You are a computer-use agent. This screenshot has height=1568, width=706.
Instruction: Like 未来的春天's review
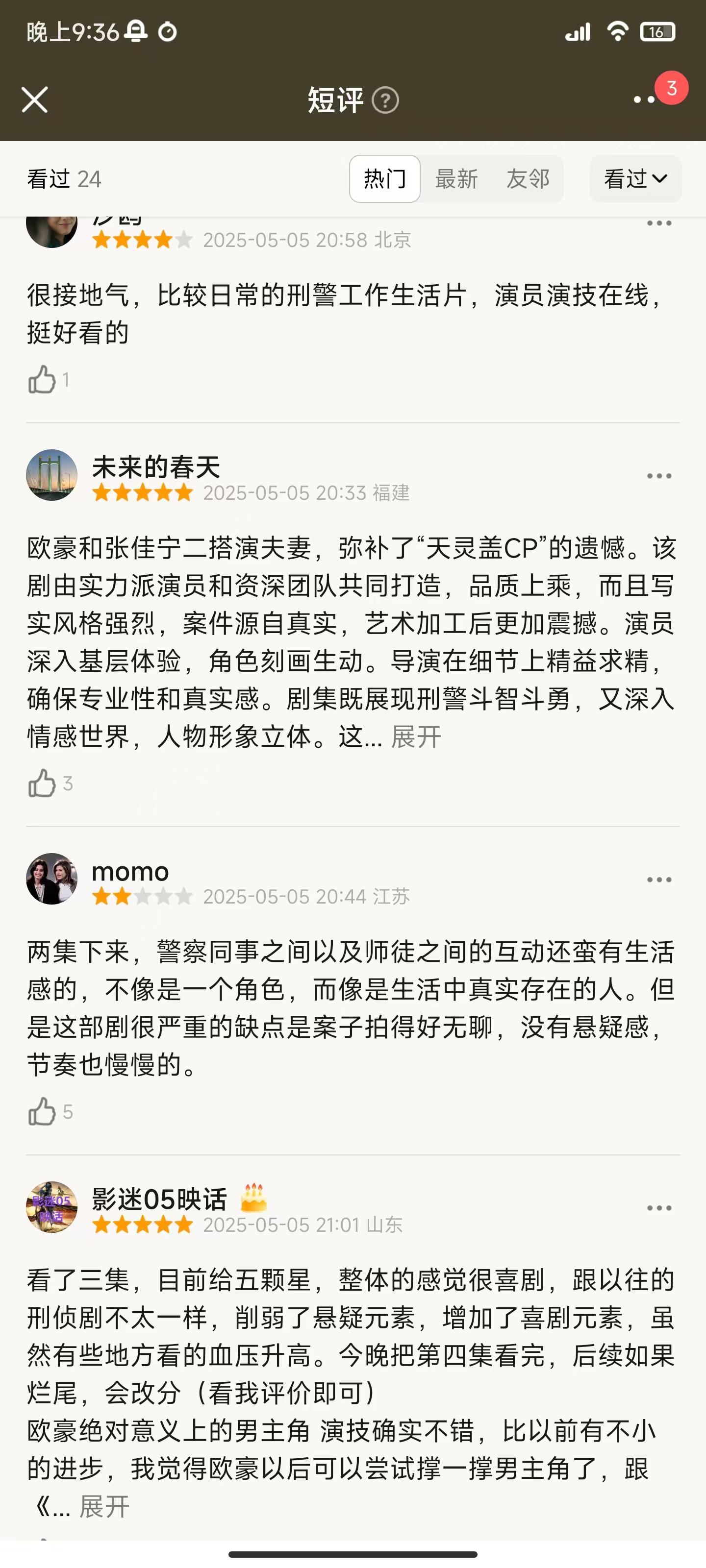tap(42, 784)
